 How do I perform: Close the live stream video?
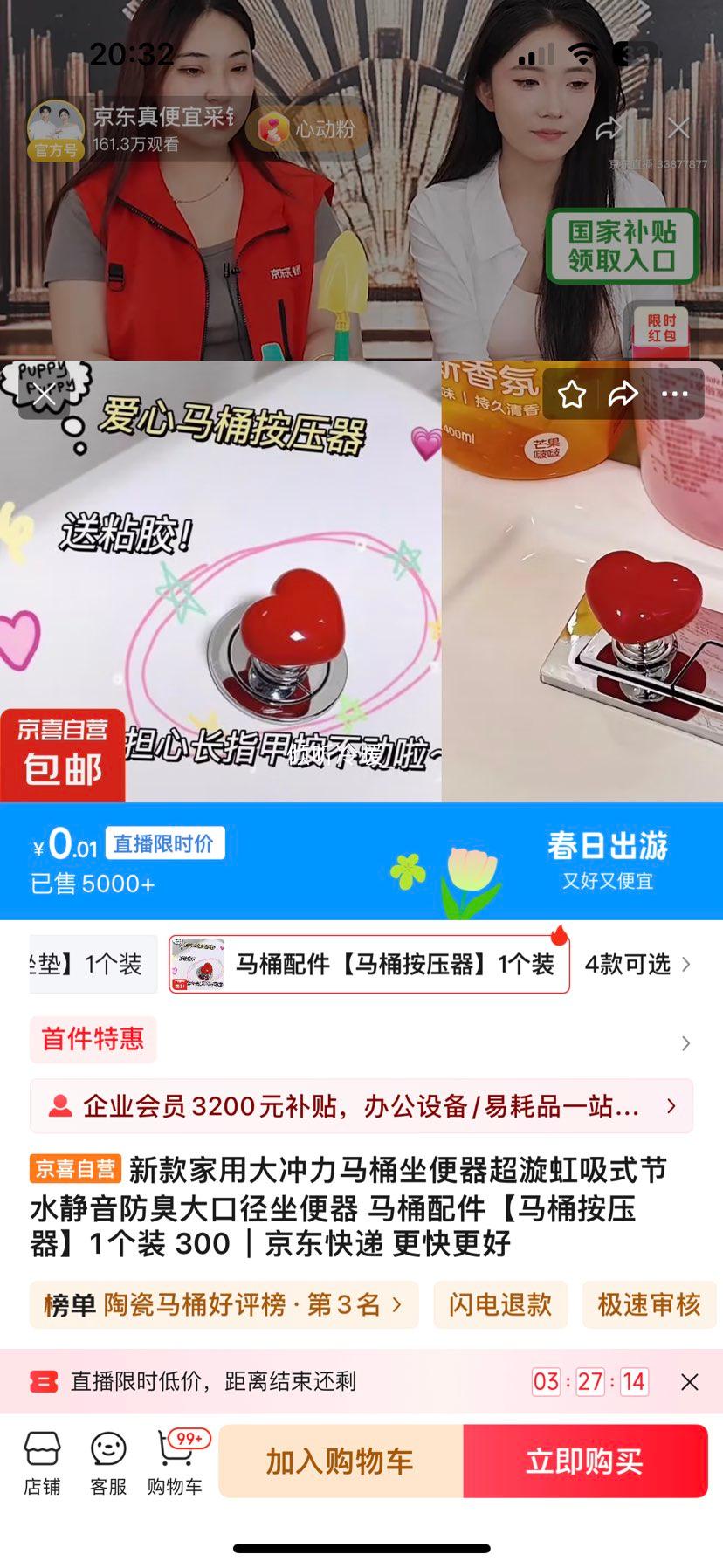click(x=678, y=128)
